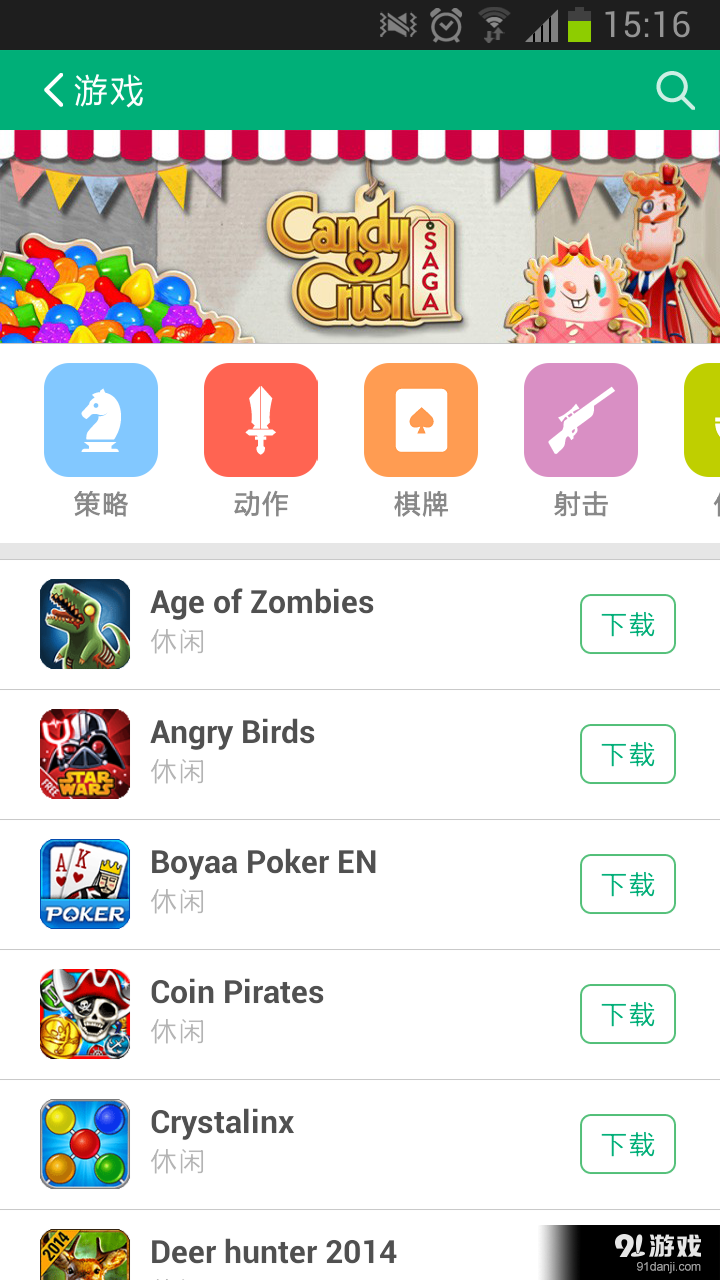
Task: Tap 下载 next to Angry Birds
Action: point(627,753)
